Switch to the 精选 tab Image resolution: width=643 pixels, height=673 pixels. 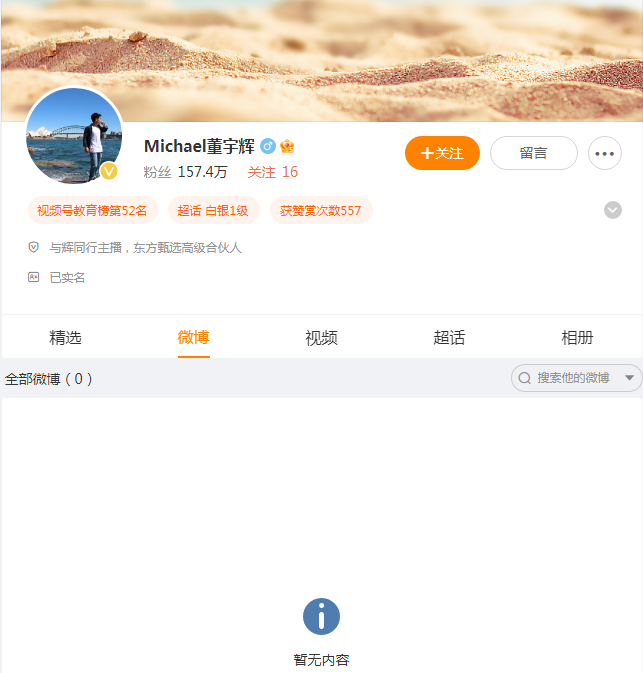(x=65, y=338)
